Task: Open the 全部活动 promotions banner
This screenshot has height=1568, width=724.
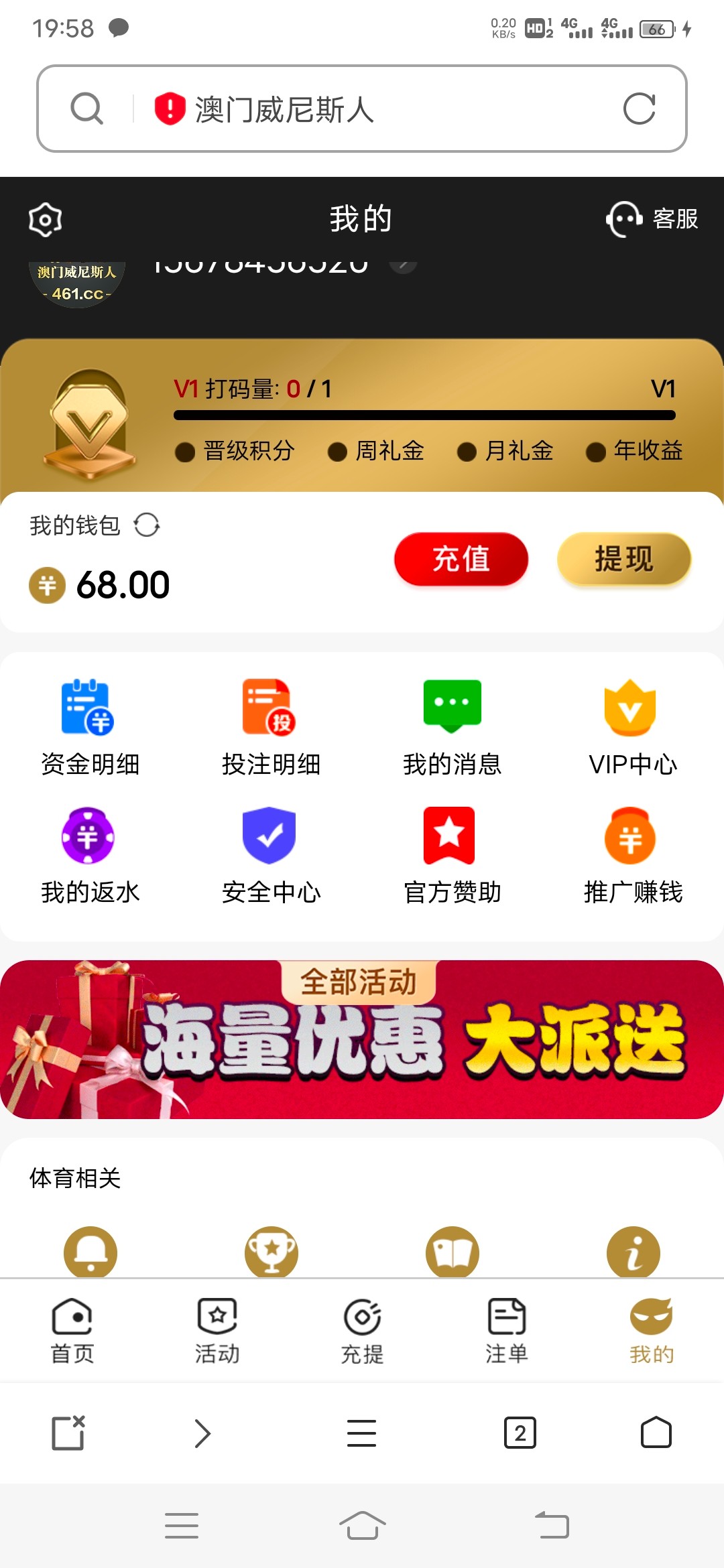Action: click(x=362, y=1039)
